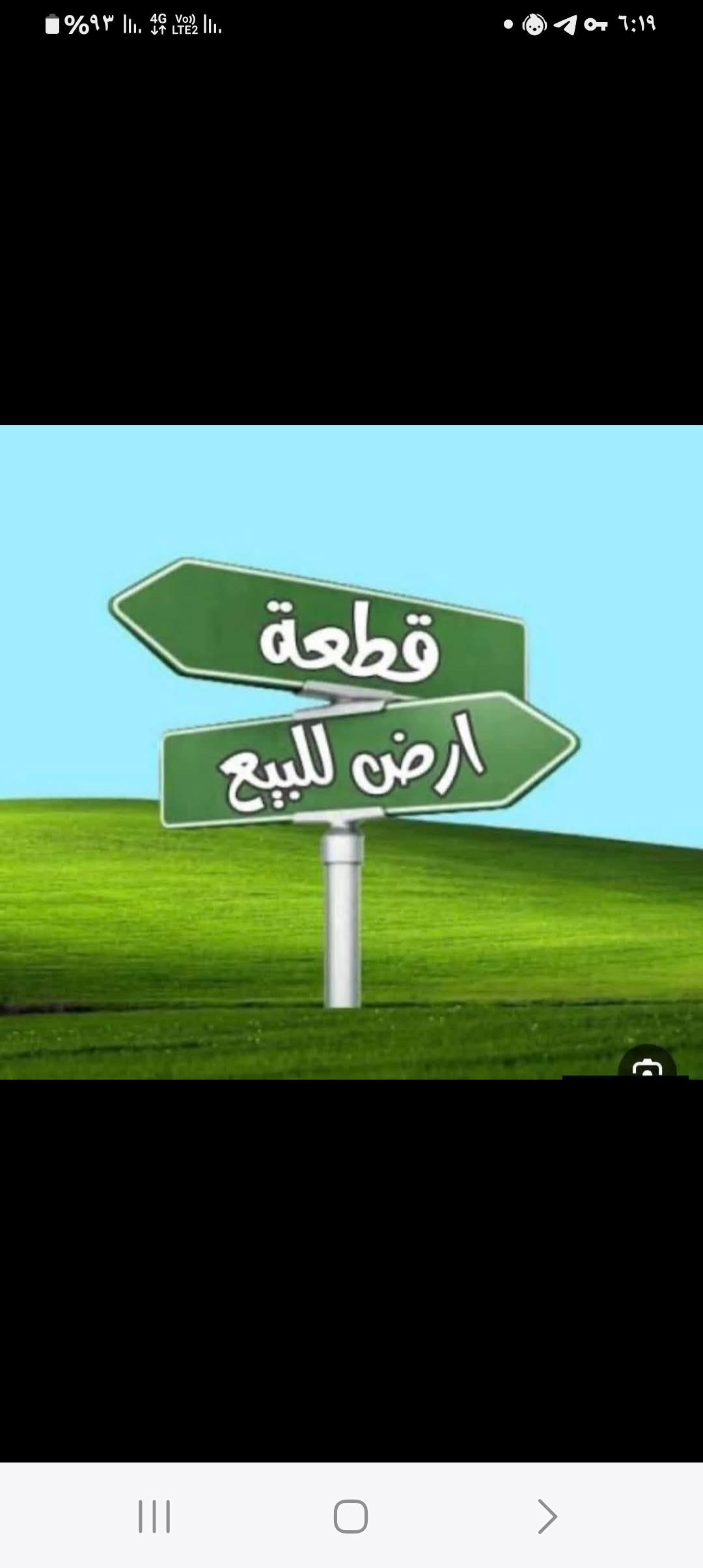The image size is (703, 1568).
Task: Open recent apps from the navigation bar
Action: point(154,1517)
